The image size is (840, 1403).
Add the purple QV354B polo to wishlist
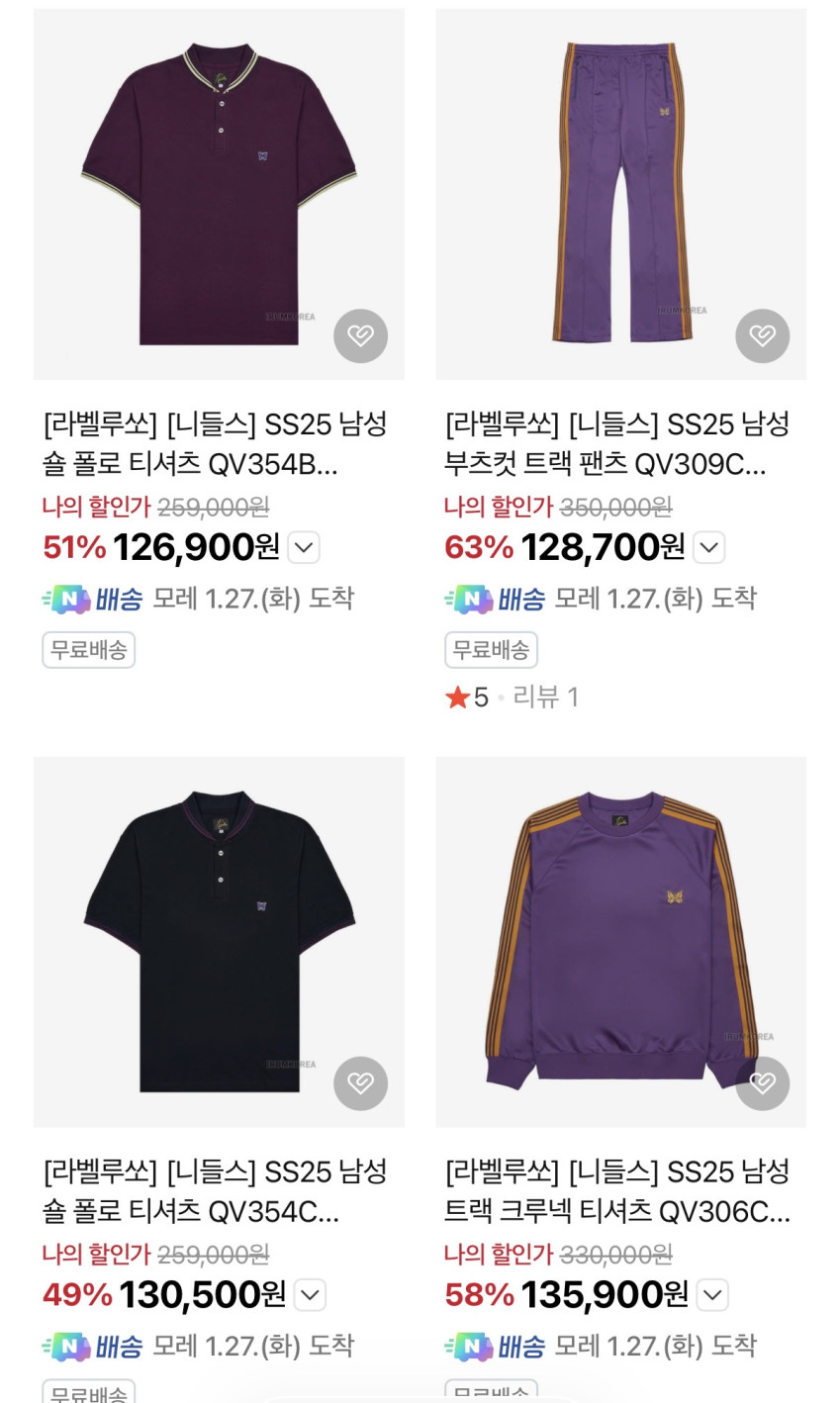[360, 336]
